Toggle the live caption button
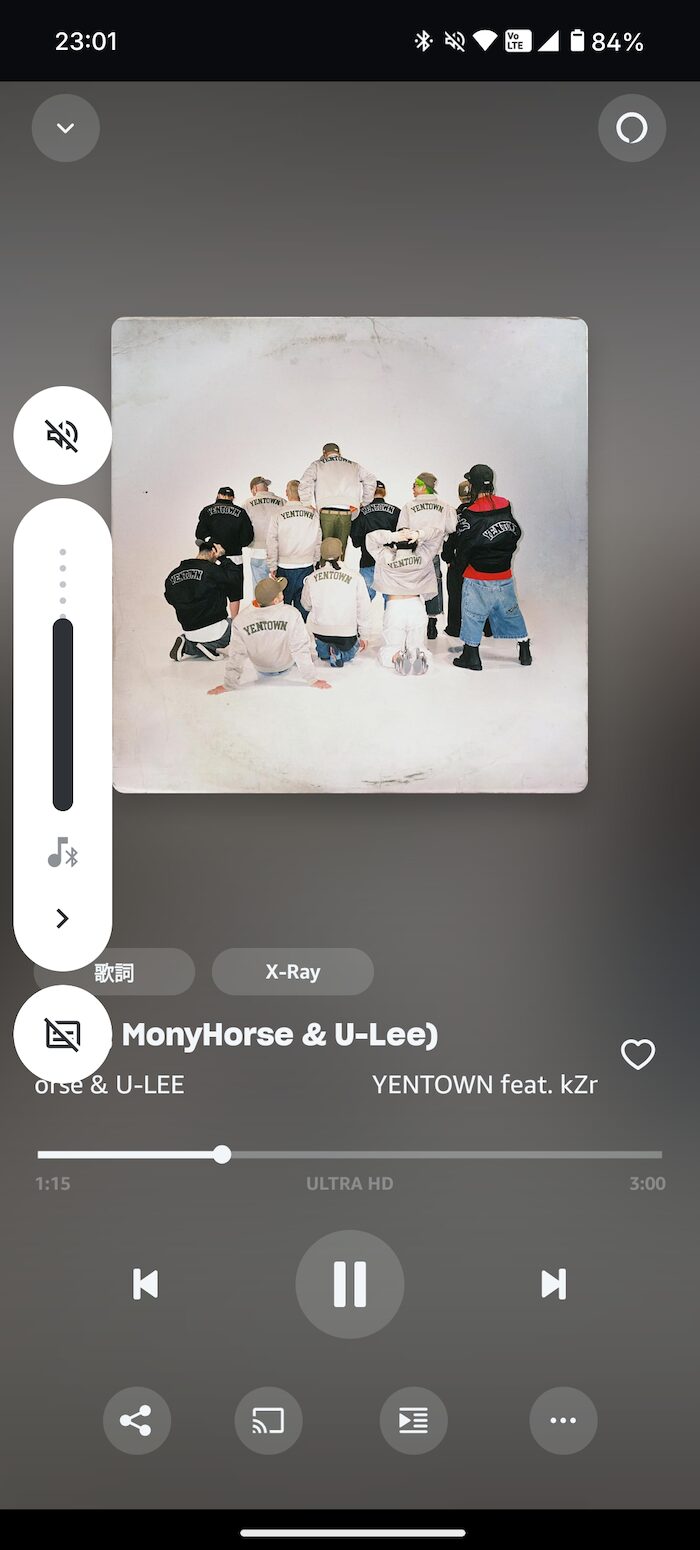Viewport: 700px width, 1550px height. click(62, 1034)
